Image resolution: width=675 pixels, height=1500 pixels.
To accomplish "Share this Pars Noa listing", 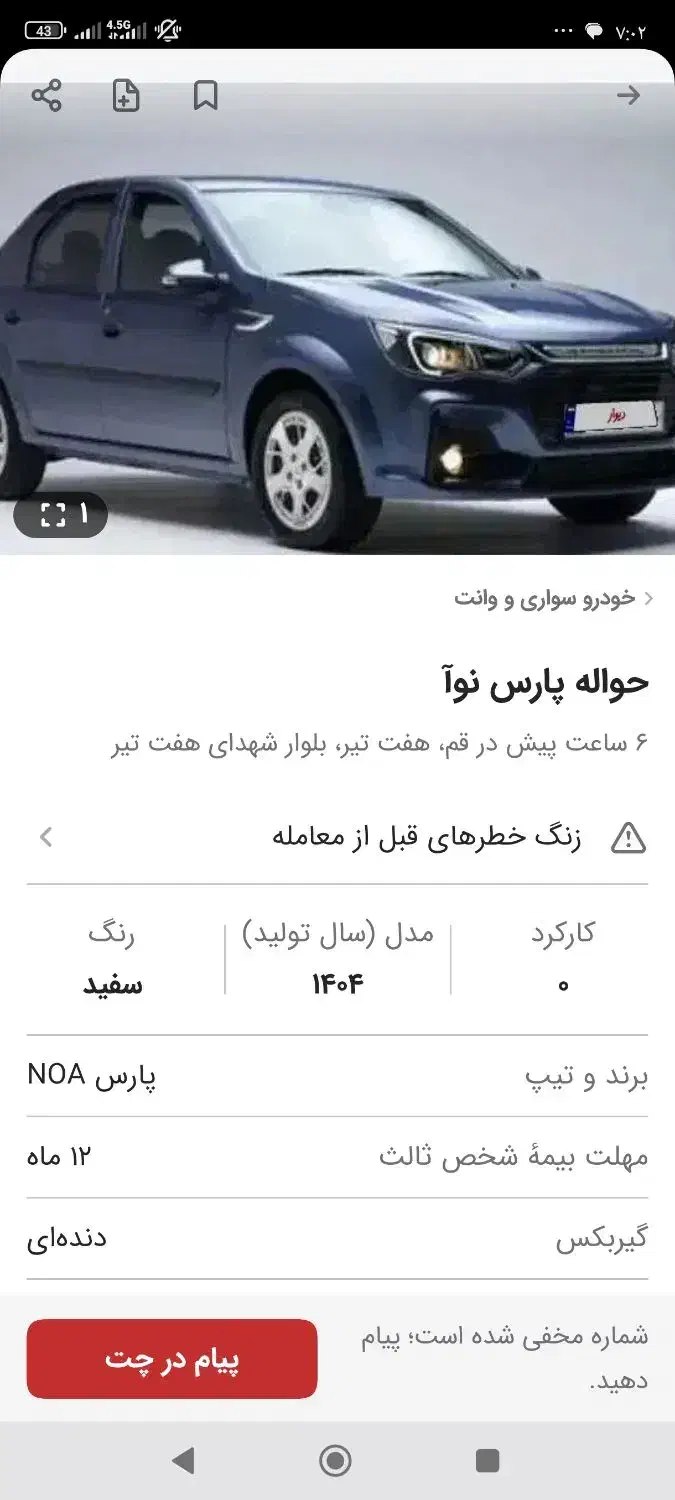I will pyautogui.click(x=46, y=96).
